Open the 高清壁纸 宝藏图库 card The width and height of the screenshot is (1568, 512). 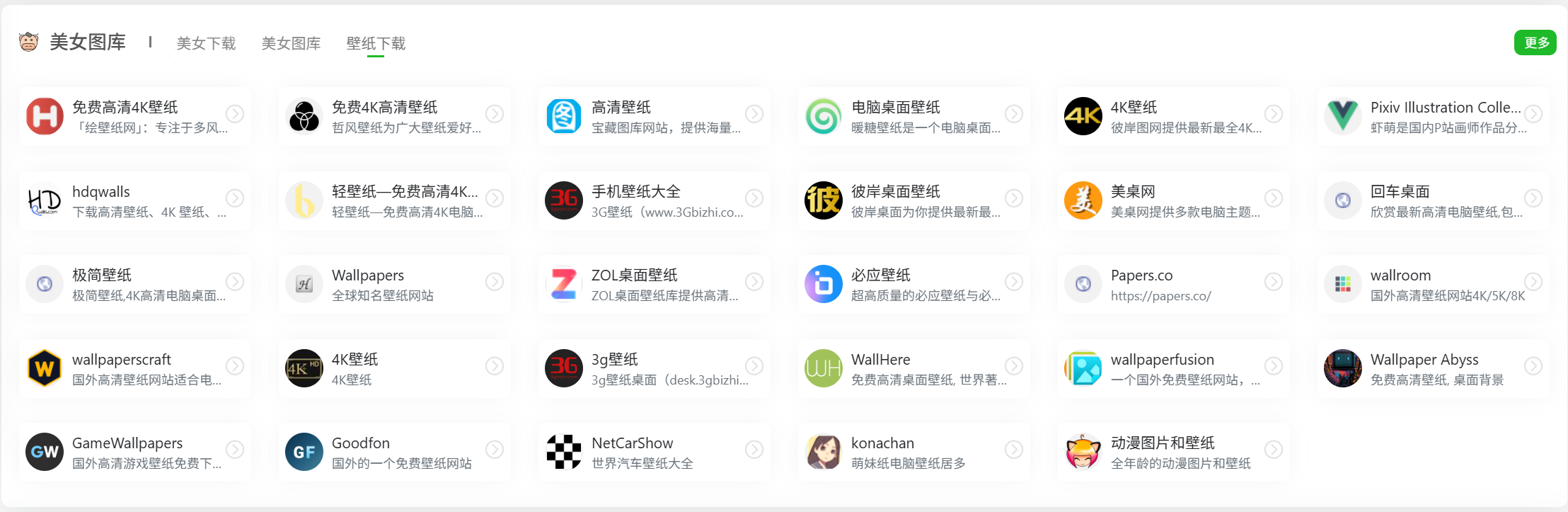[x=654, y=116]
